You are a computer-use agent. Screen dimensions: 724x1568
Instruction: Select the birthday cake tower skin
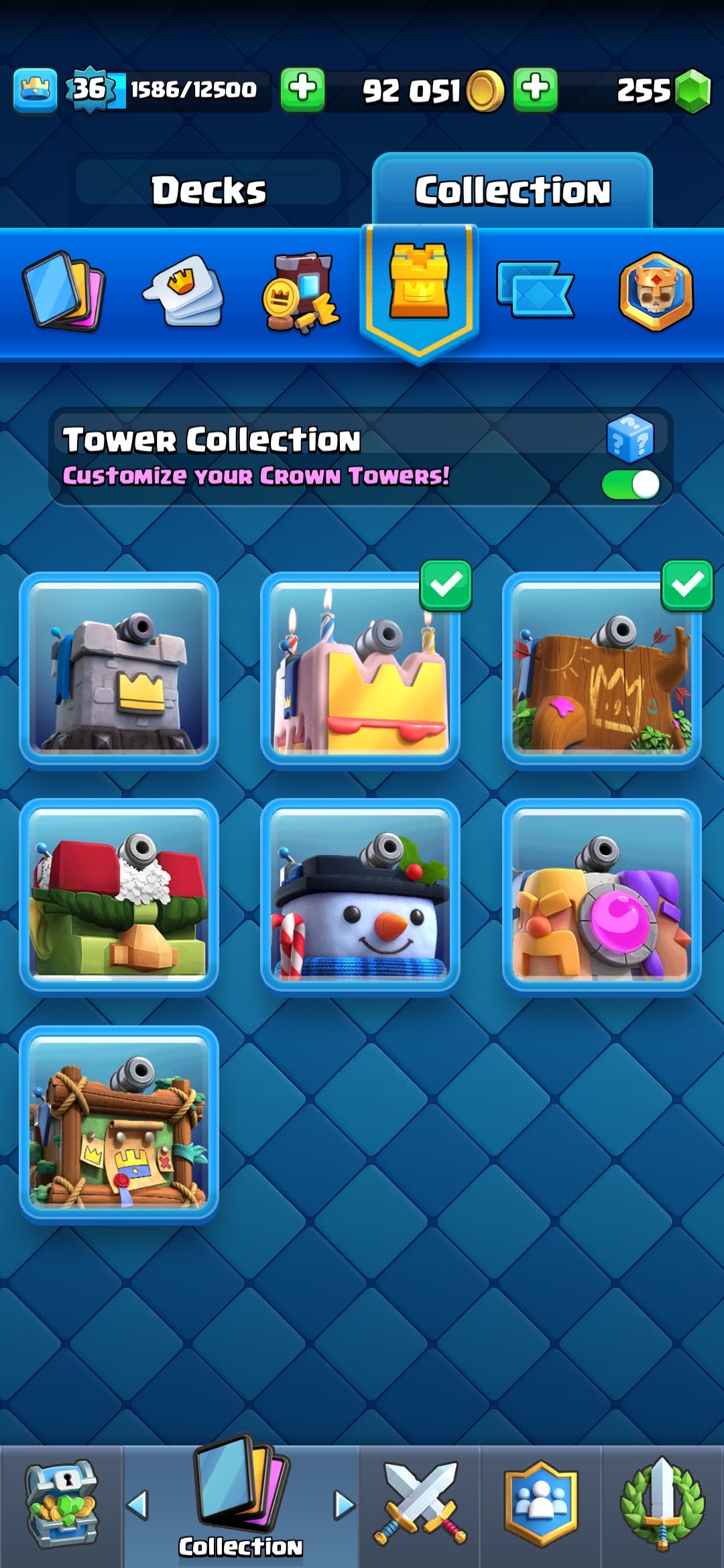360,670
